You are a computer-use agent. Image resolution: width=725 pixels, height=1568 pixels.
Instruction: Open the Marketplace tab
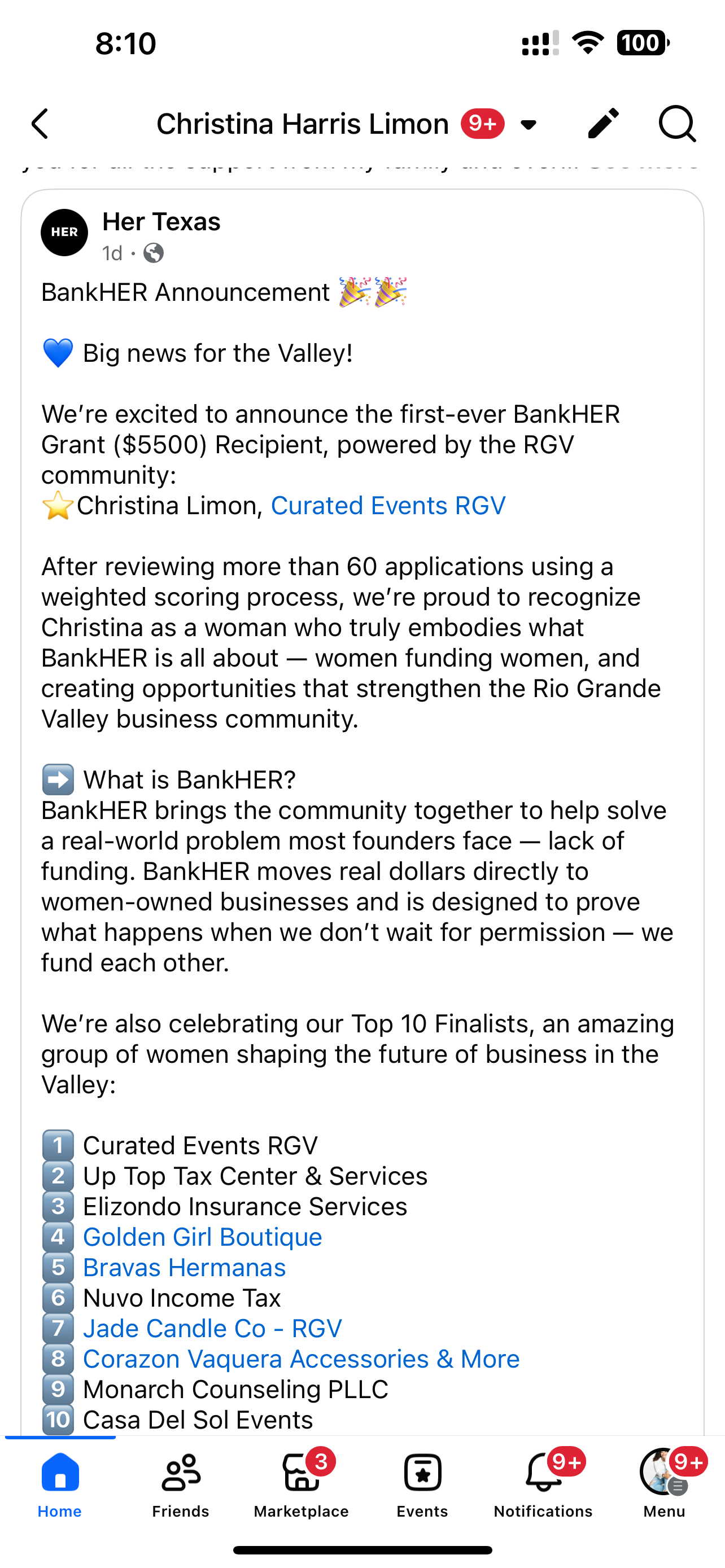click(301, 1484)
